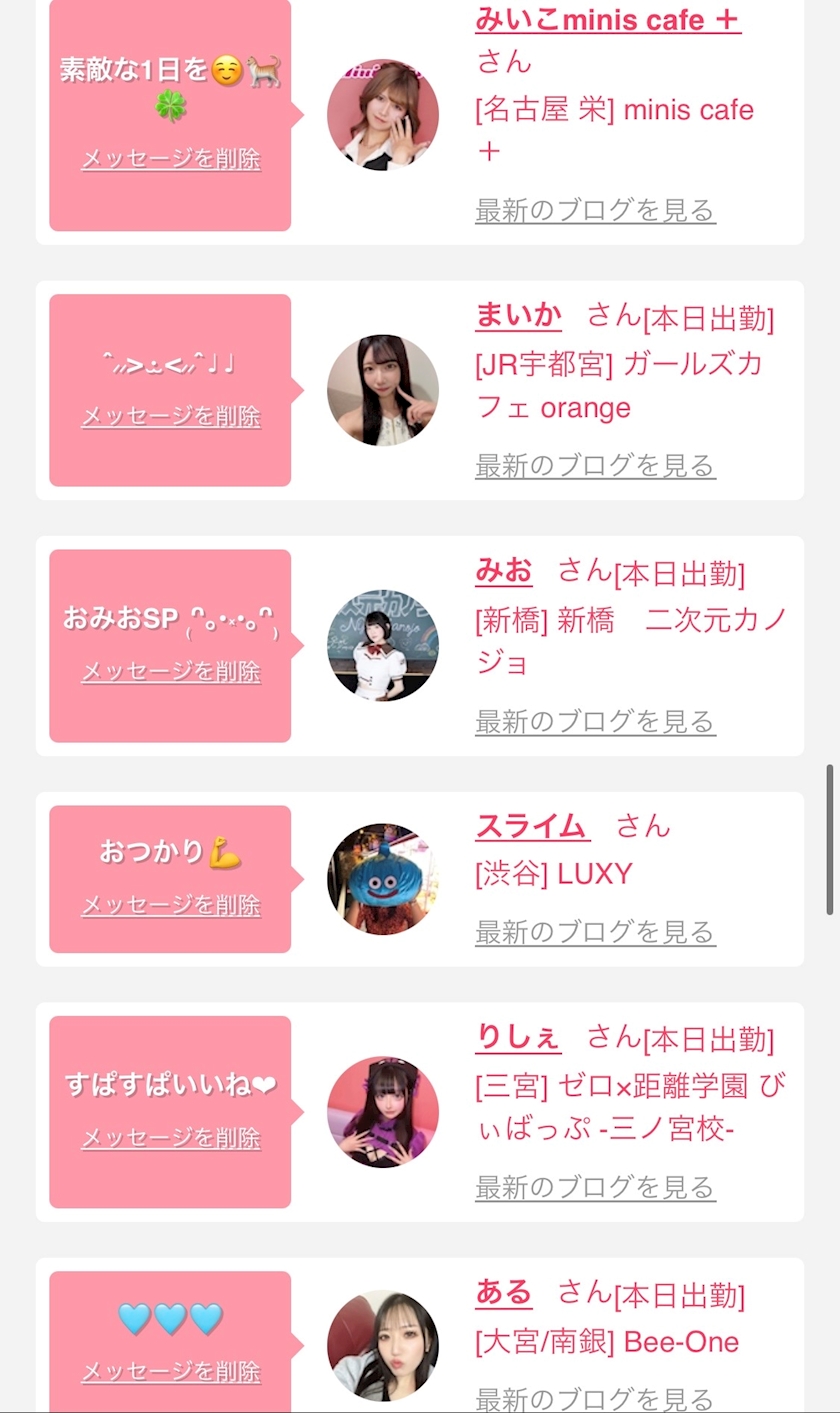Viewport: 840px width, 1413px height.
Task: Open スライム's profile link
Action: 532,826
